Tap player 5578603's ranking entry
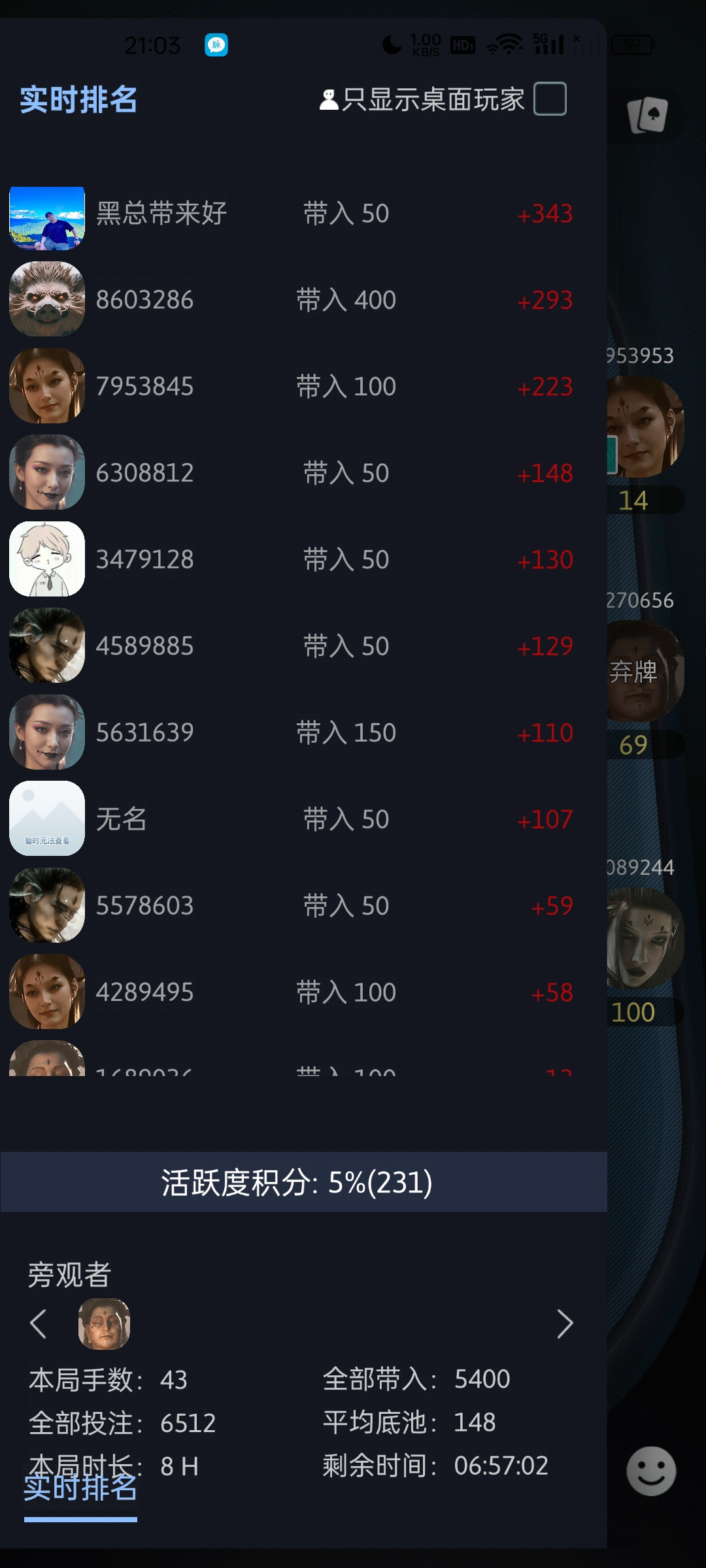Image resolution: width=706 pixels, height=1568 pixels. click(291, 906)
